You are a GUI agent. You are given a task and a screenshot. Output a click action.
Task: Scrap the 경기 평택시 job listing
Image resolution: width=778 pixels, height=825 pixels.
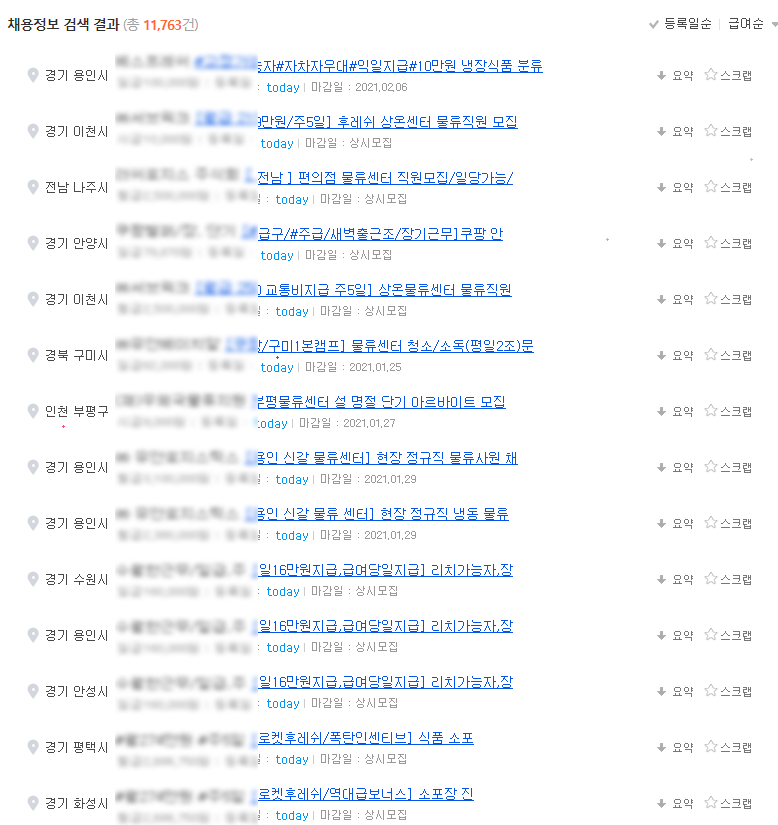pos(729,747)
